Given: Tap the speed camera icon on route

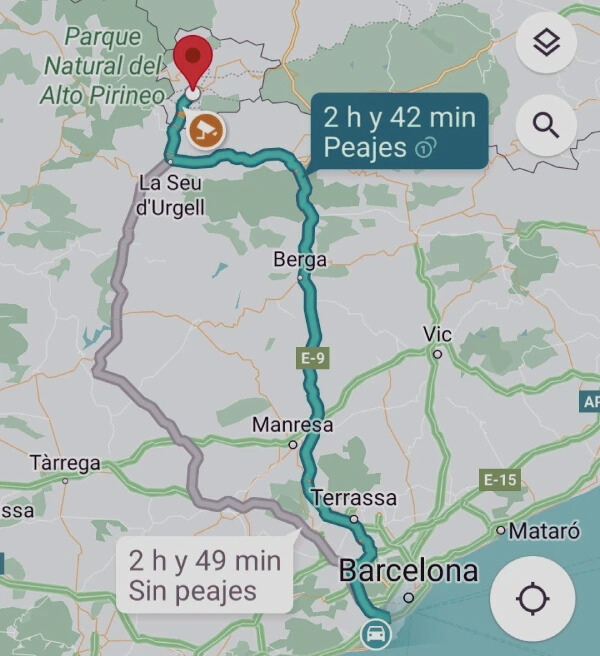Looking at the screenshot, I should click(207, 129).
